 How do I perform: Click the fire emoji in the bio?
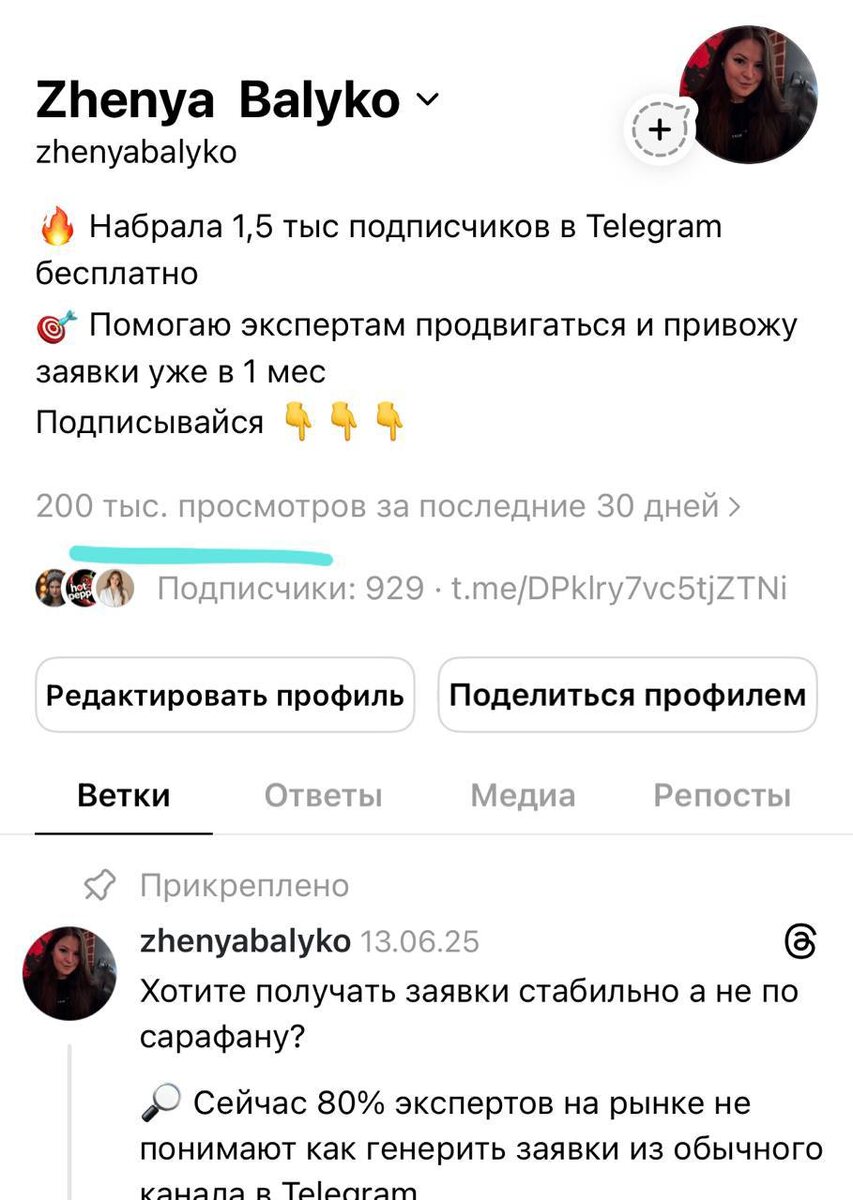(55, 225)
